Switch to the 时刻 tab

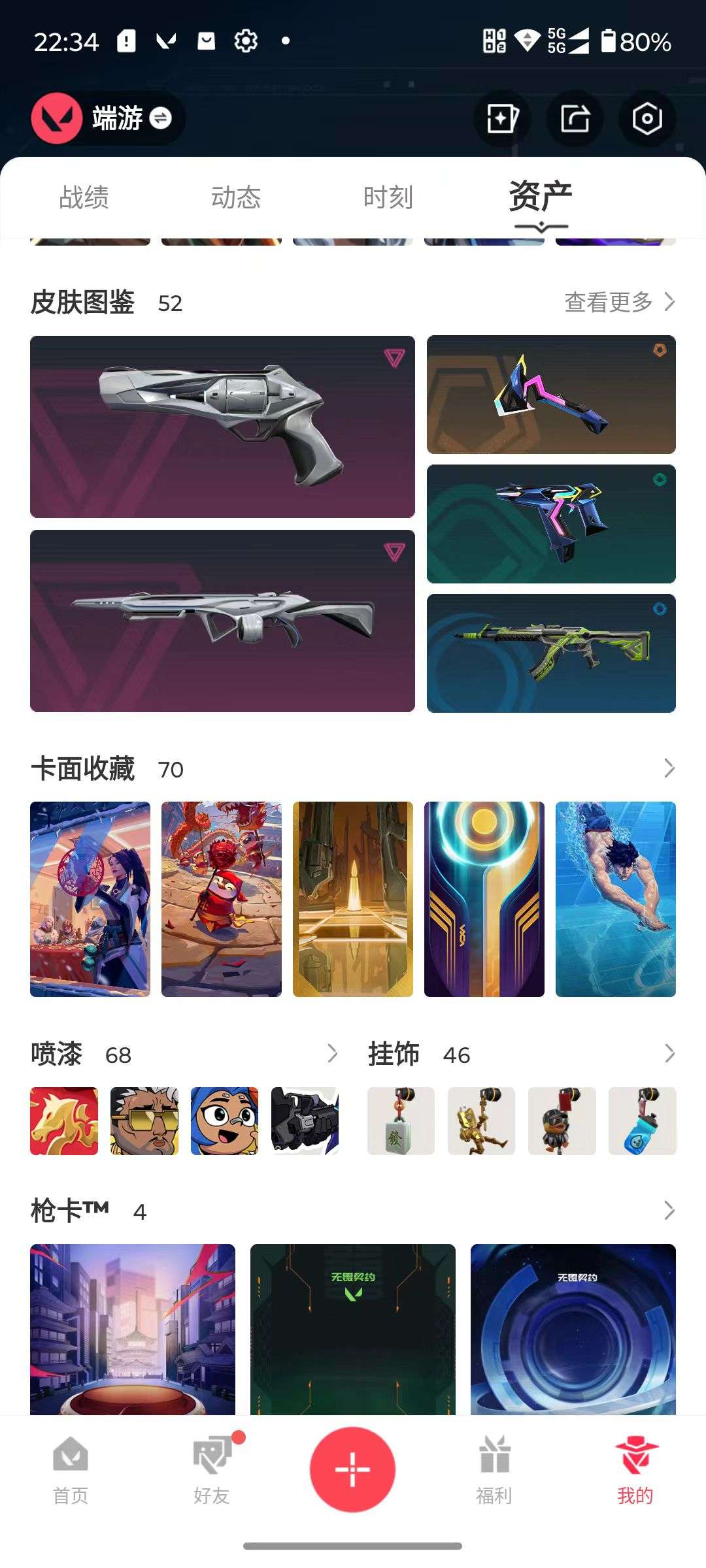pyautogui.click(x=388, y=197)
